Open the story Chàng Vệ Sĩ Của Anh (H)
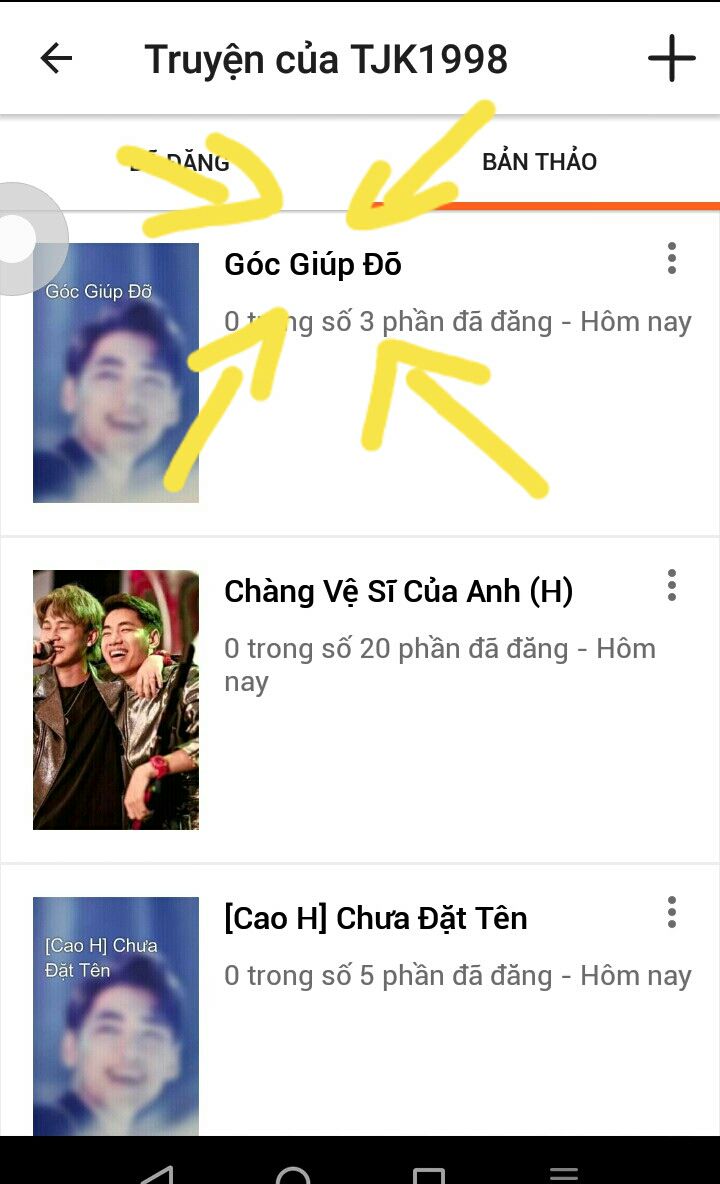This screenshot has width=720, height=1184. (x=398, y=592)
